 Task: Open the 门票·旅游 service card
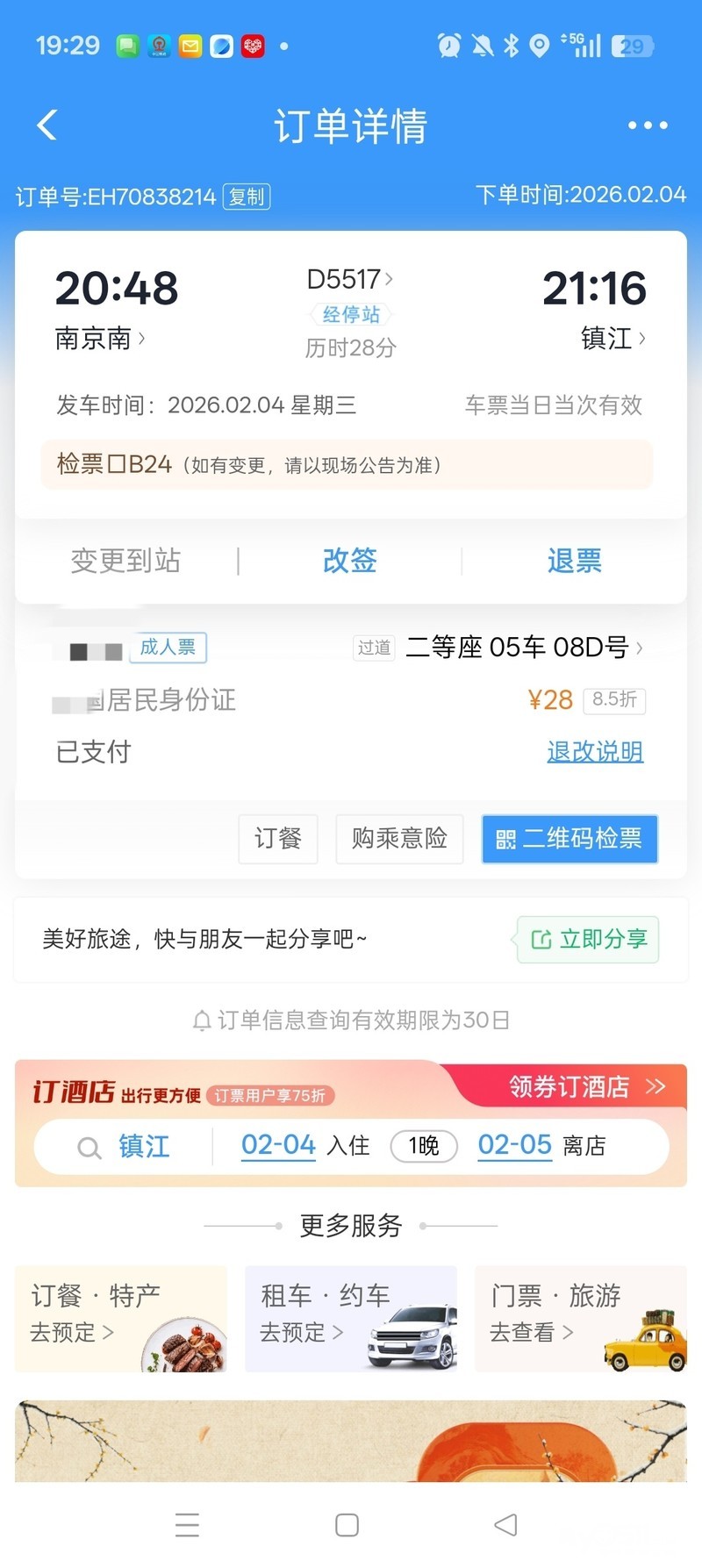click(580, 1318)
